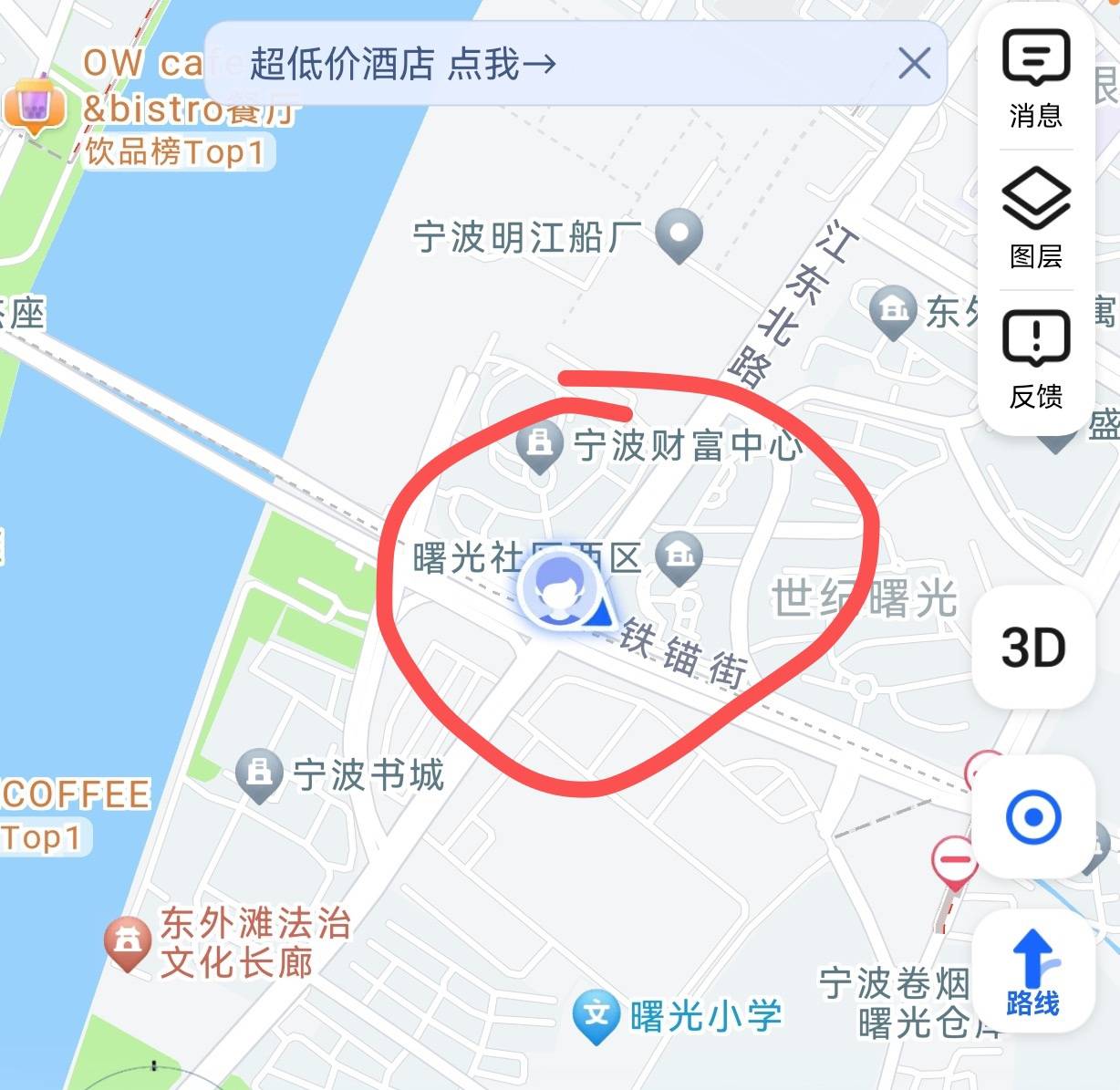This screenshot has width=1120, height=1090.
Task: Open 路线 route planning
Action: click(x=1033, y=971)
